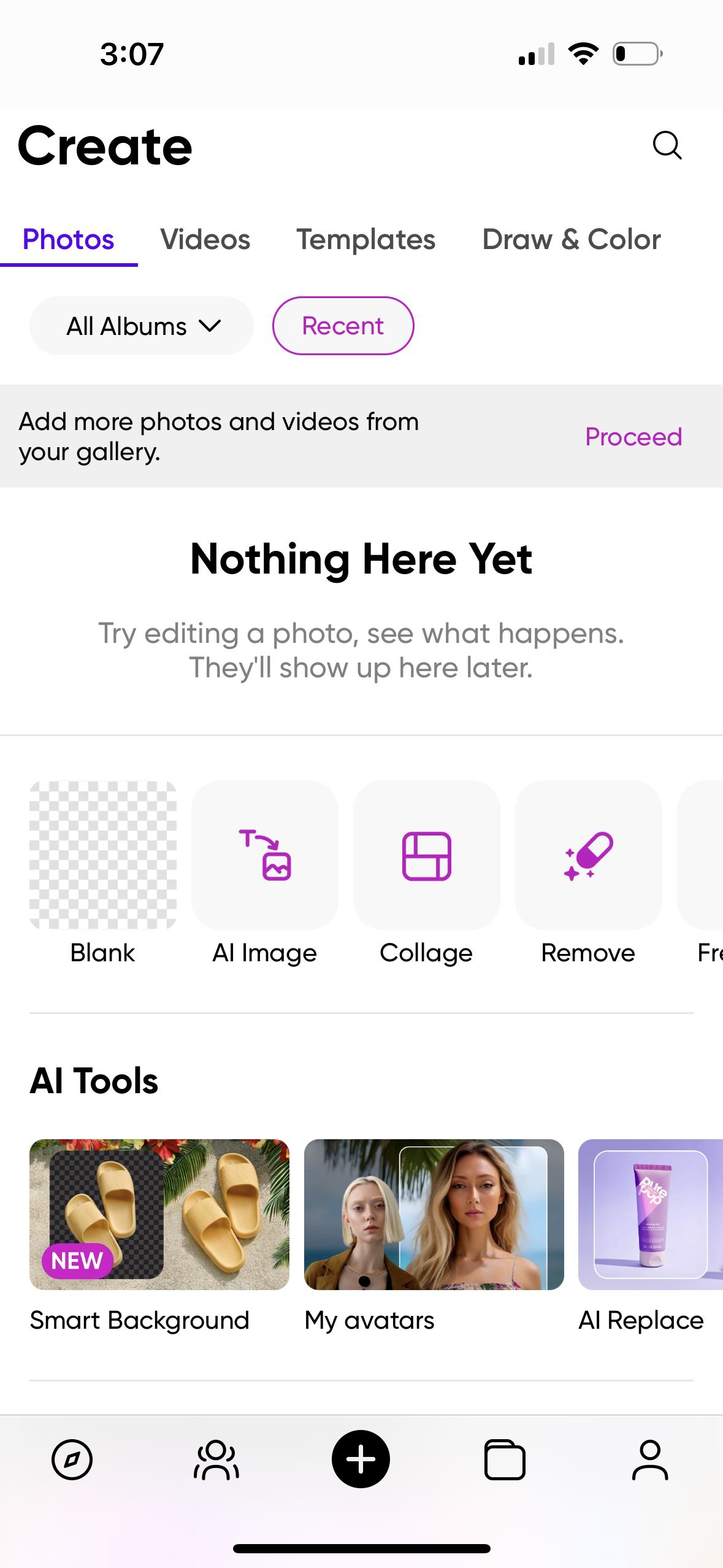Open the Community people icon
Screen dimensions: 723x1568
[216, 1459]
